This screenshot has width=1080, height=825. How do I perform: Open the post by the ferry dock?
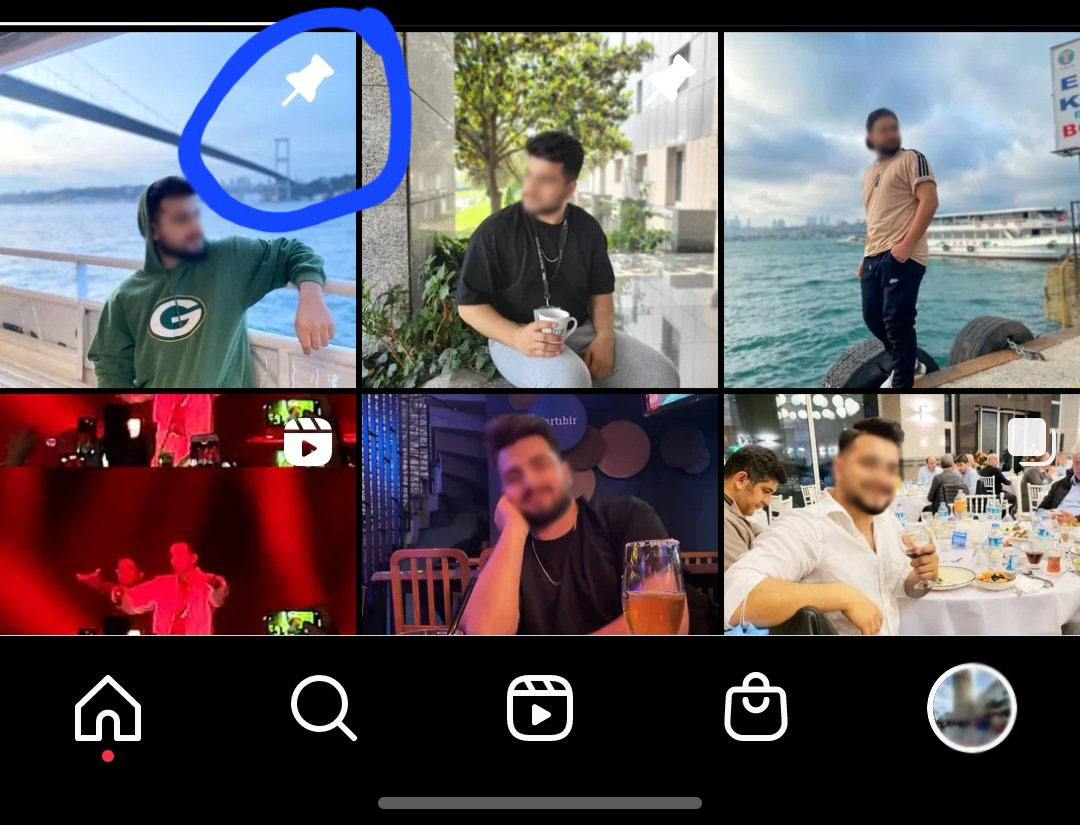point(902,210)
